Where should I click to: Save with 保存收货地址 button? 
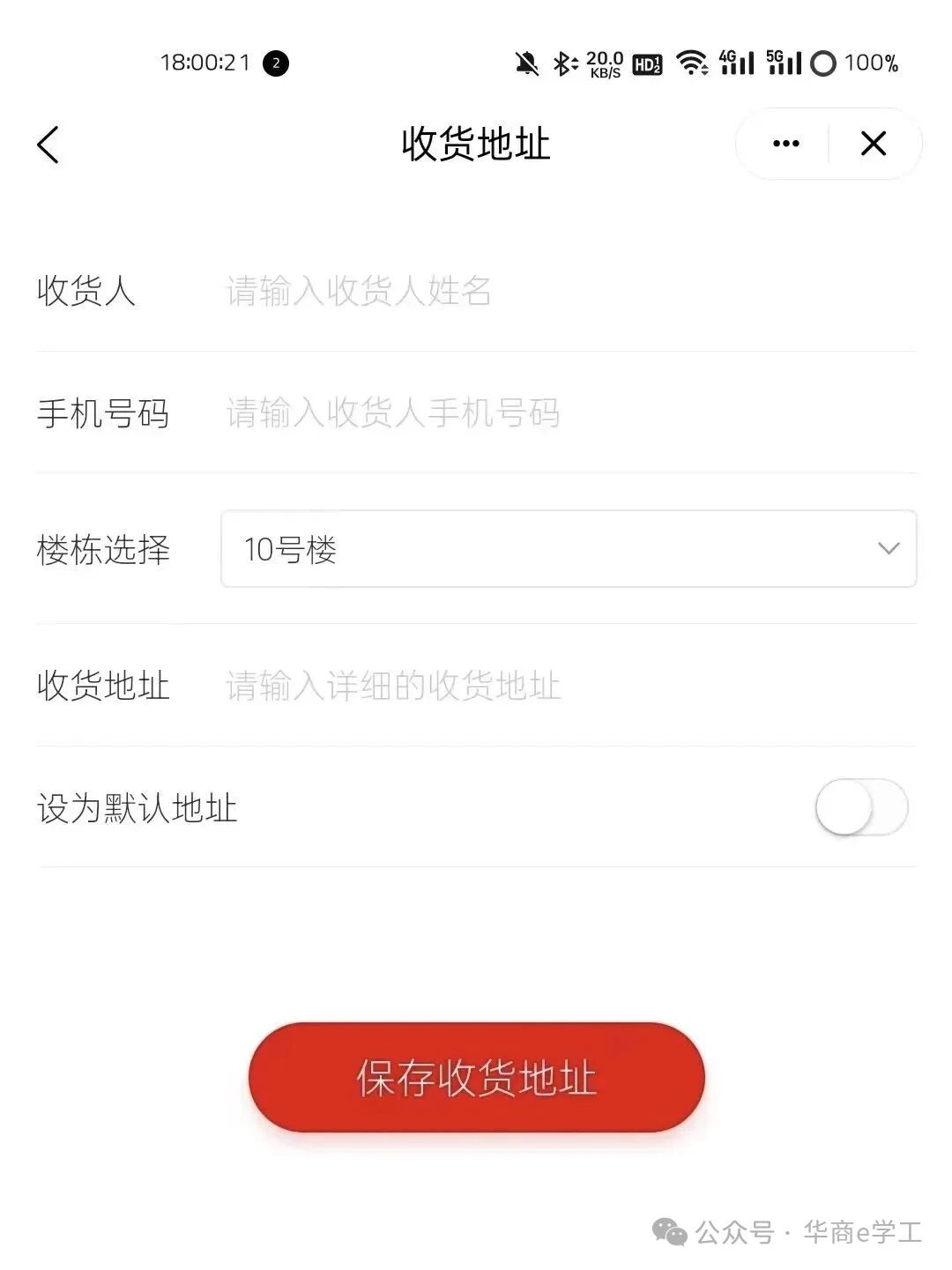pyautogui.click(x=476, y=1077)
